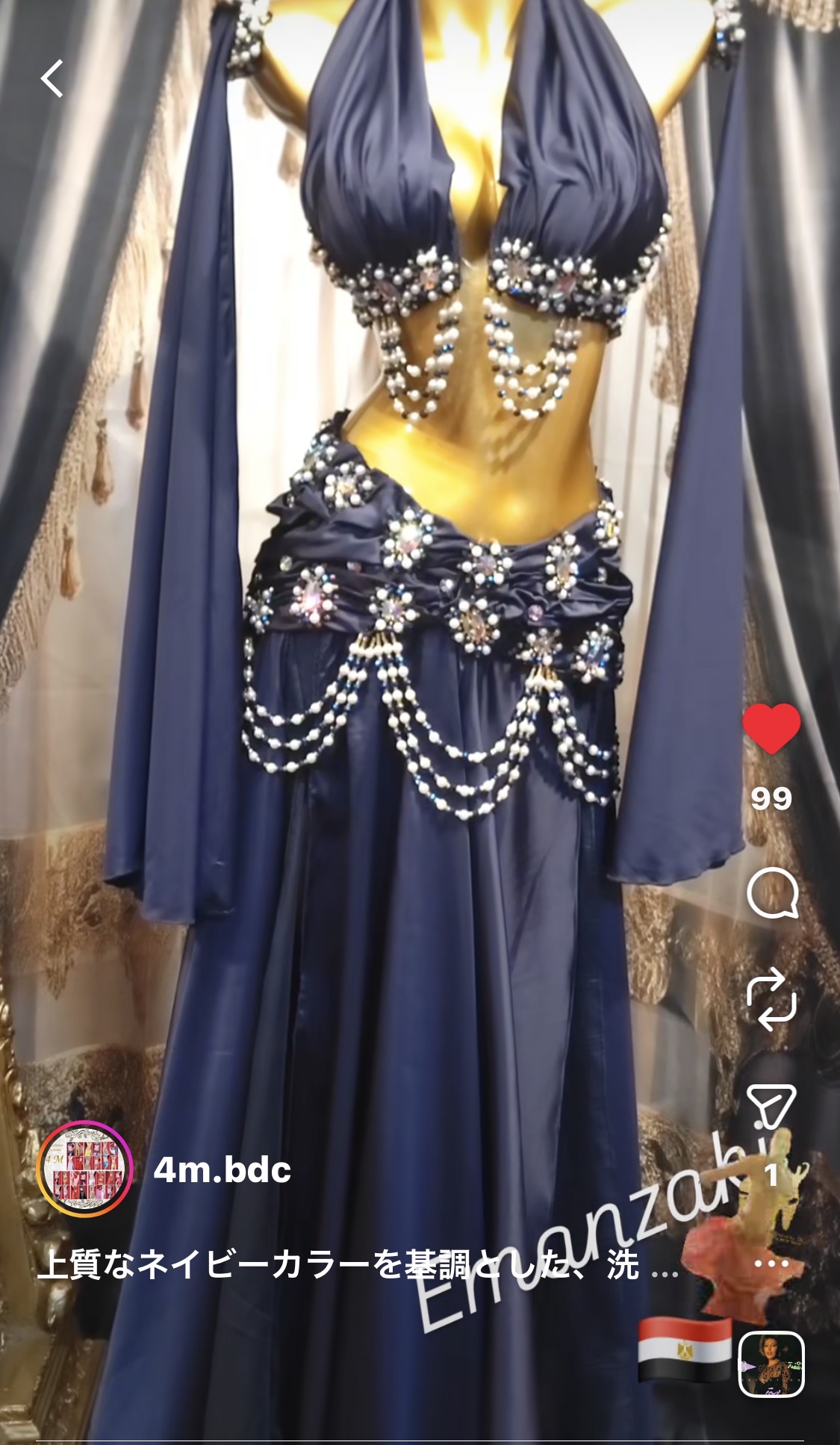Unlike this reel via the red heart
Screen dimensions: 840x1445
[x=771, y=729]
